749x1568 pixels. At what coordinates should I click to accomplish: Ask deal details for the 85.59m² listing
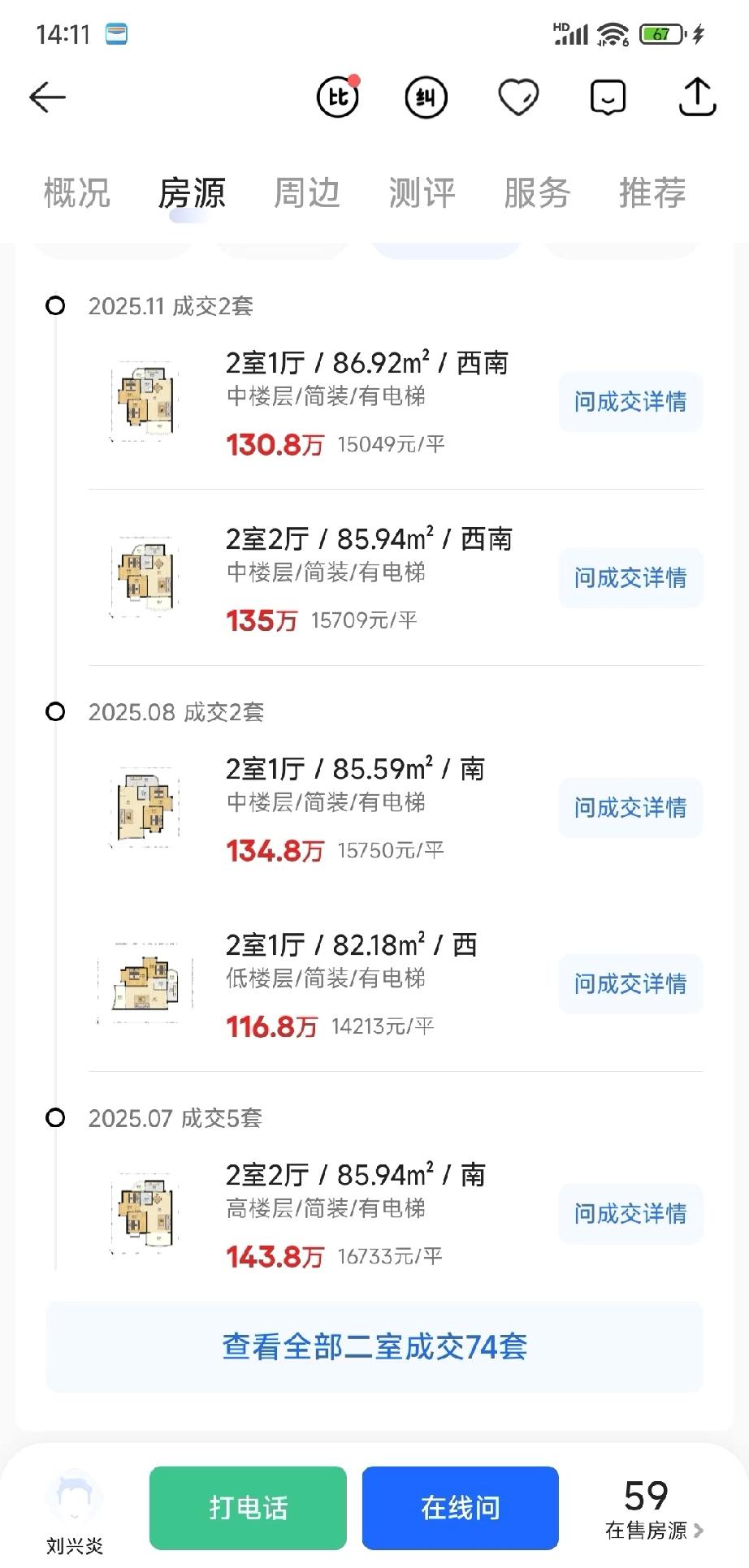coord(630,808)
